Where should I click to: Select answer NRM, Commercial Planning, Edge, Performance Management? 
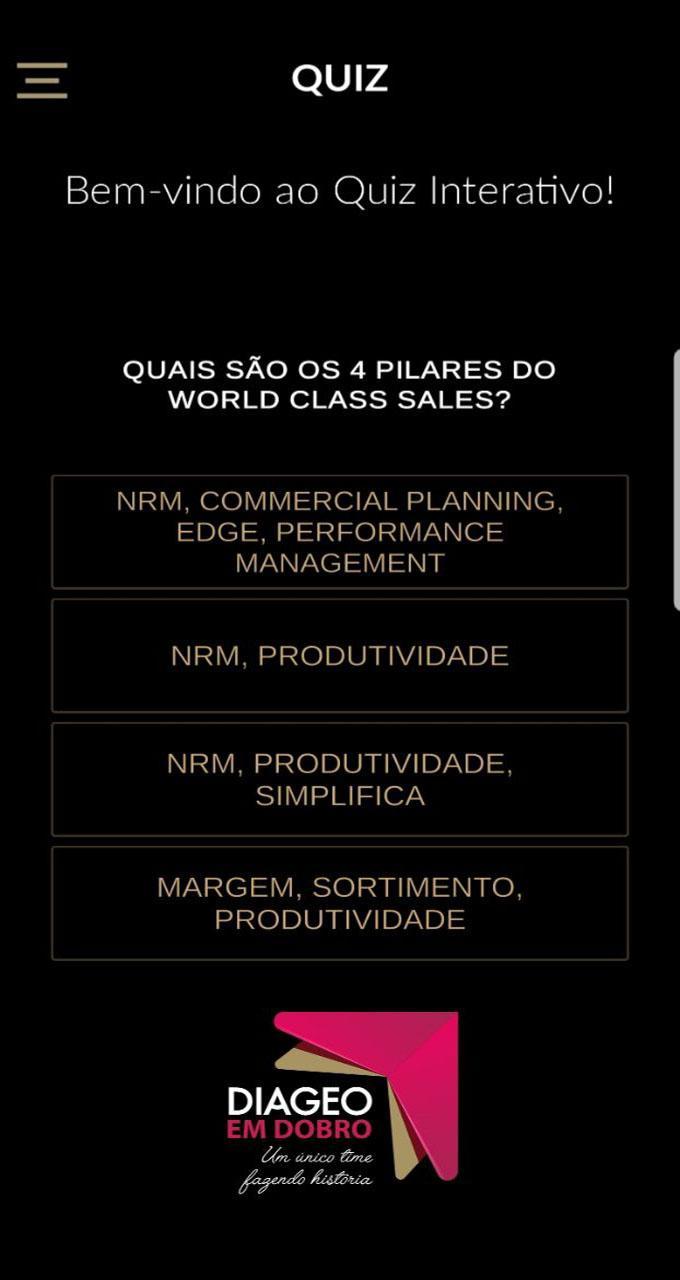(340, 532)
